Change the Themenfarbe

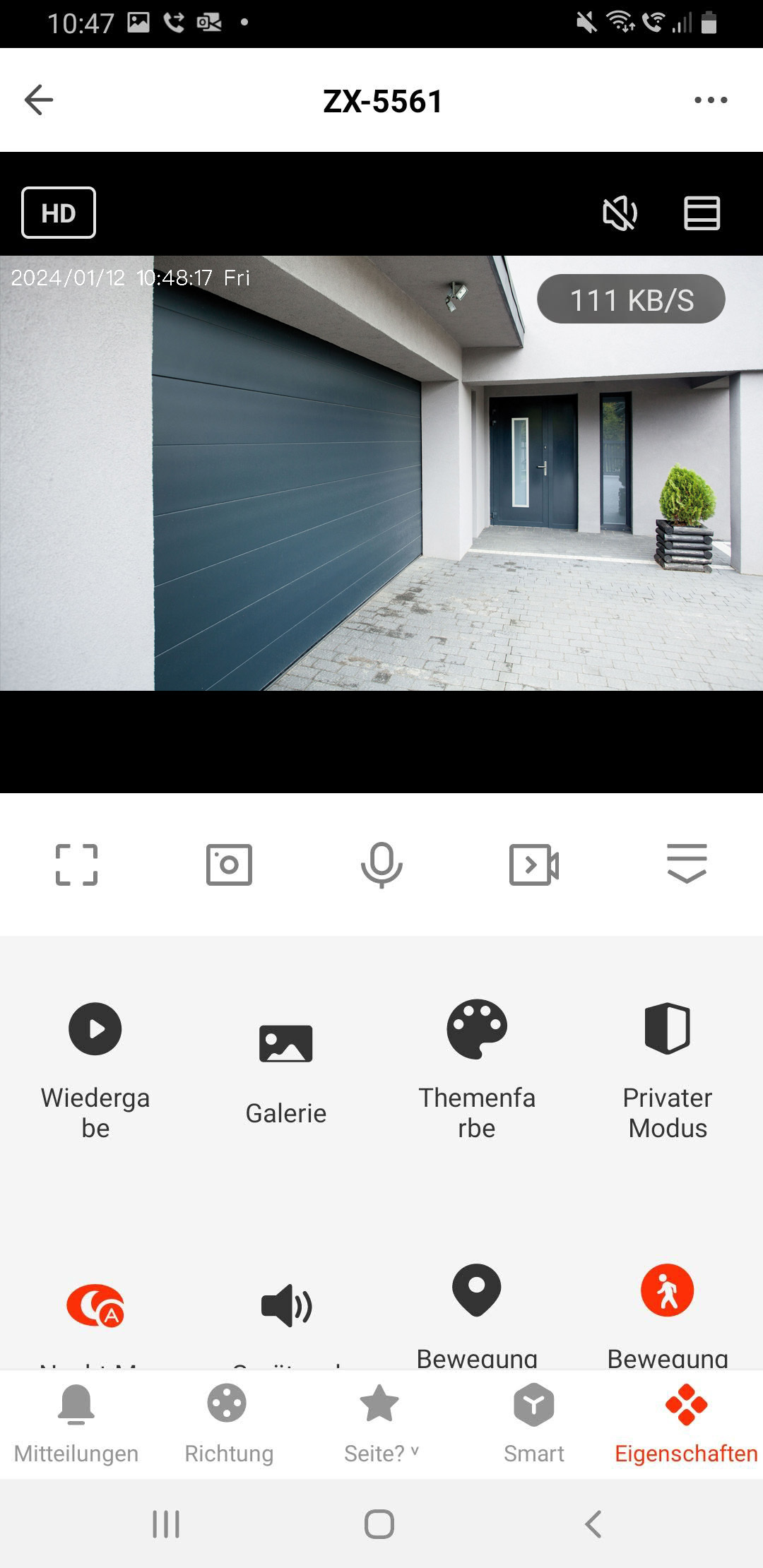pos(477,1067)
